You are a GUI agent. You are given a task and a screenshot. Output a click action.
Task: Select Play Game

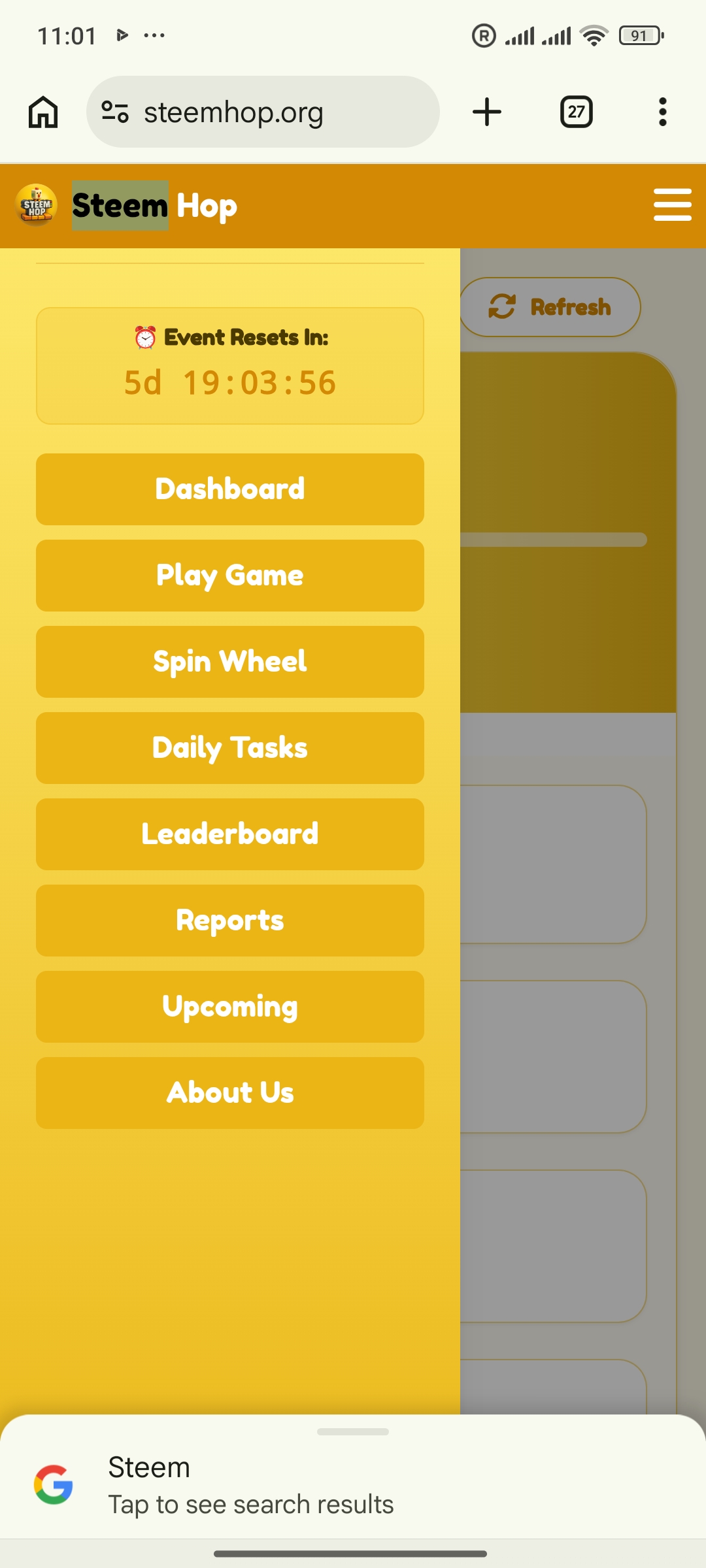tap(230, 576)
